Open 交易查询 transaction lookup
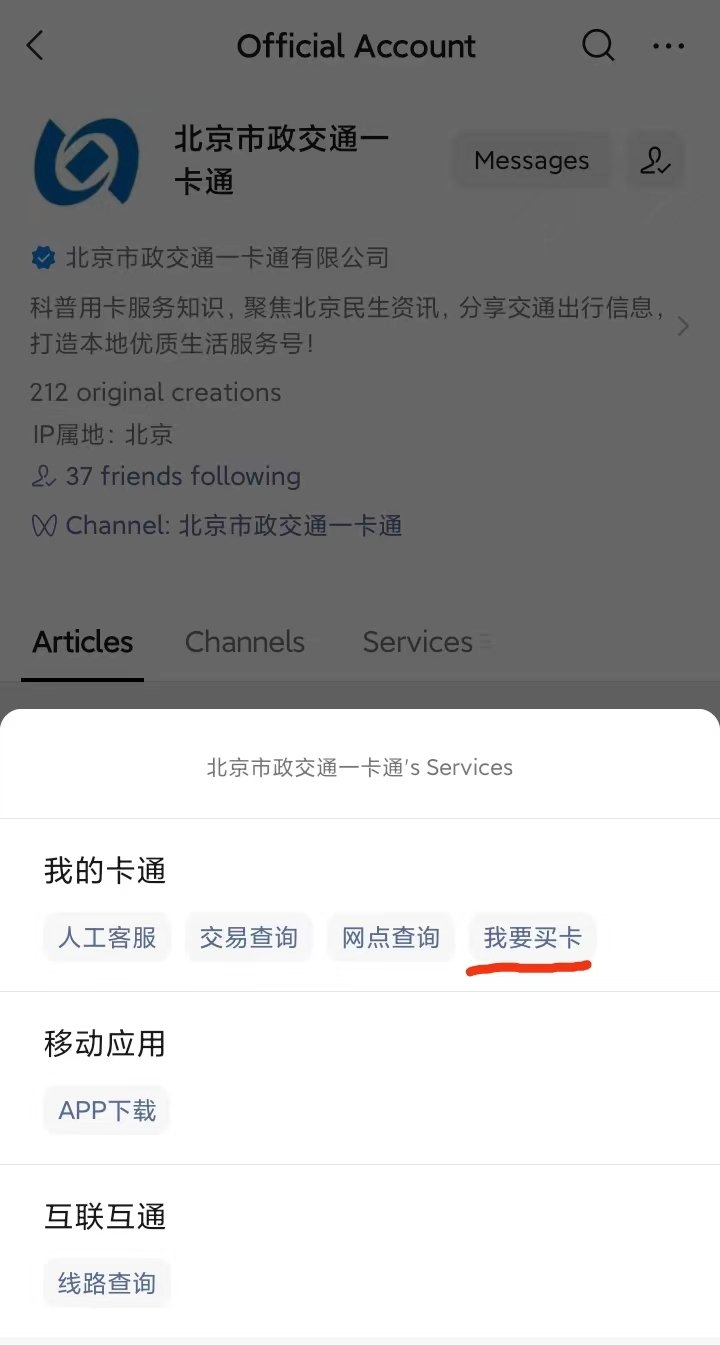Viewport: 720px width, 1345px height. (x=249, y=938)
